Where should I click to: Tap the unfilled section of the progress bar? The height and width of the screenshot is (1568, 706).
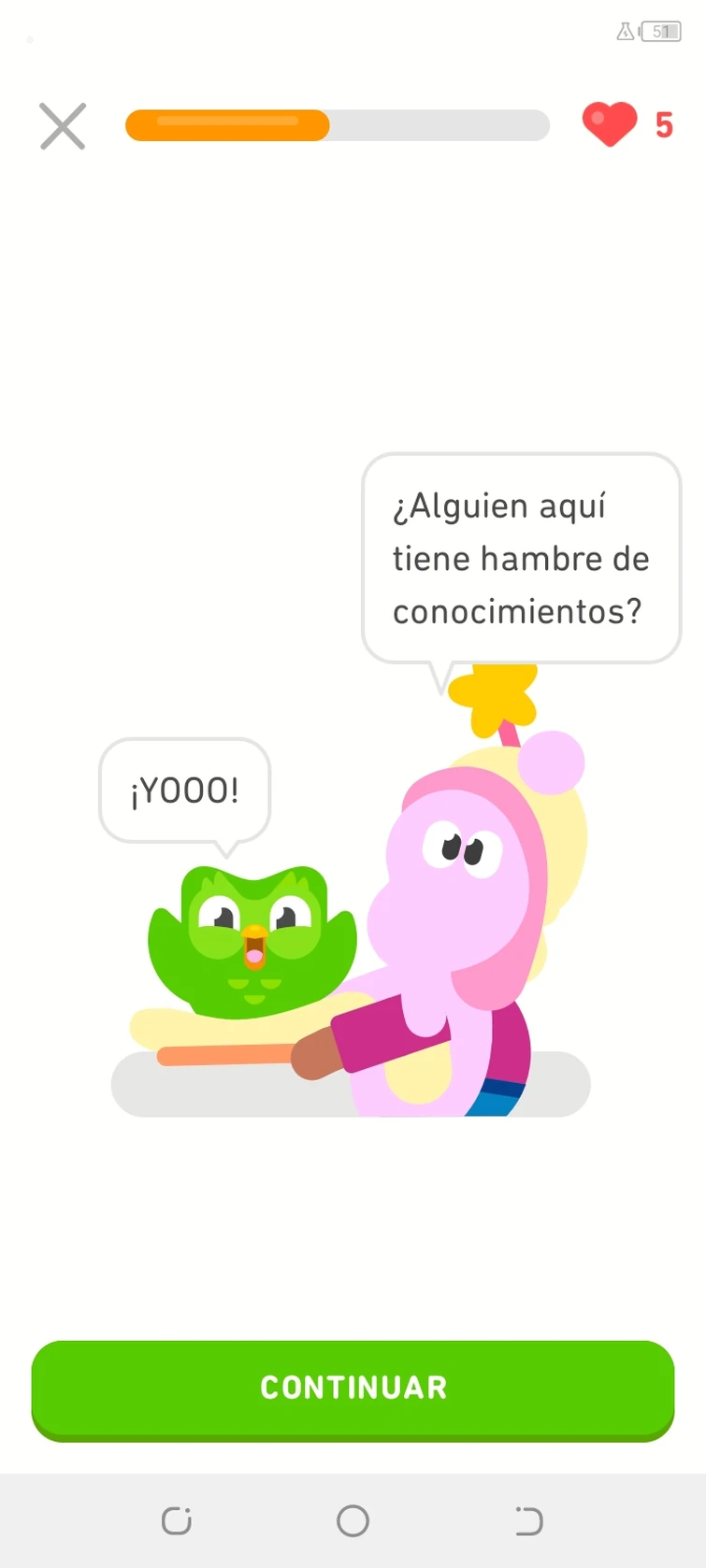[x=439, y=124]
